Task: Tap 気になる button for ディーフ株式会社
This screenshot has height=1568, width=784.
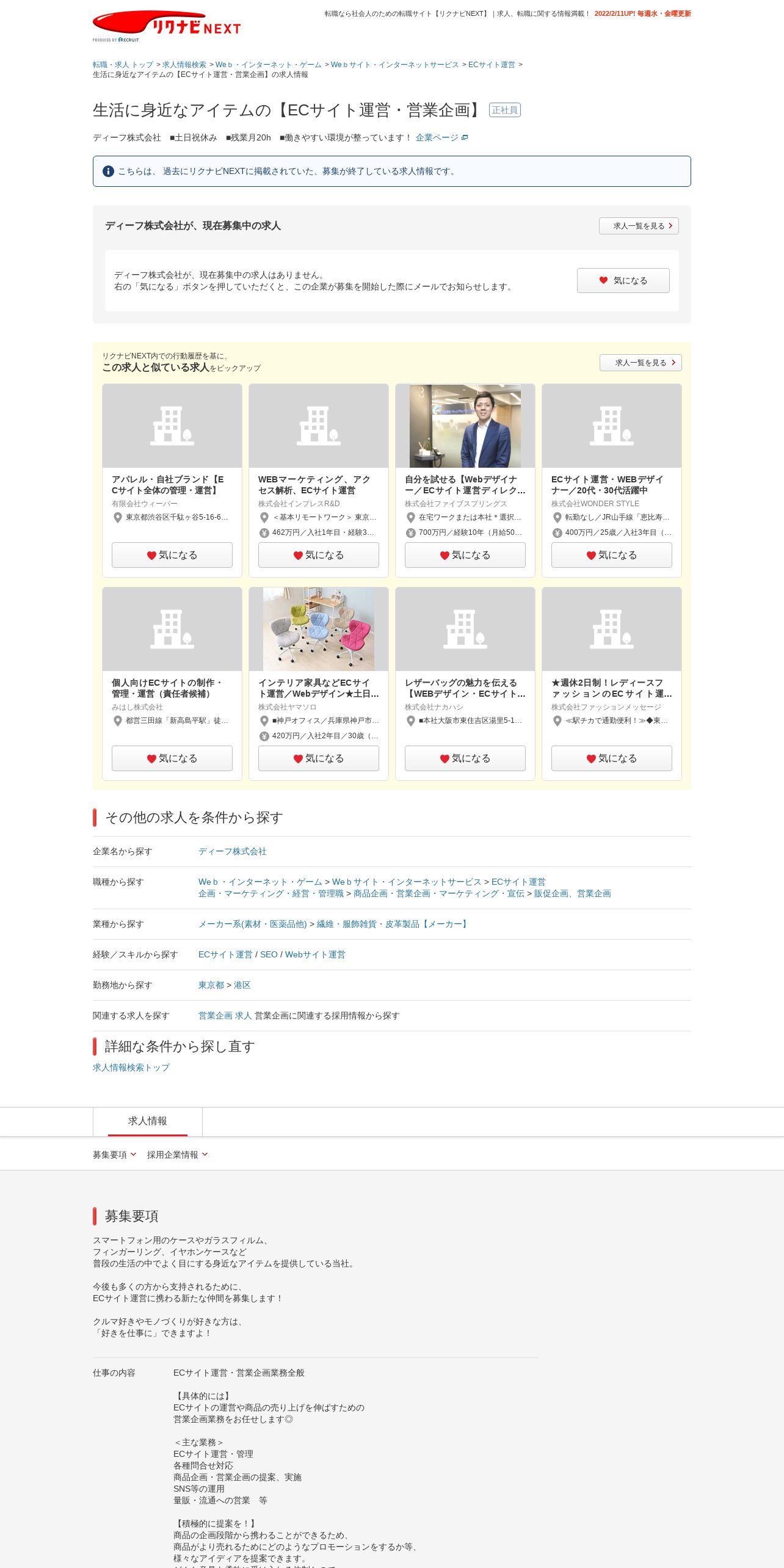Action: click(x=623, y=280)
